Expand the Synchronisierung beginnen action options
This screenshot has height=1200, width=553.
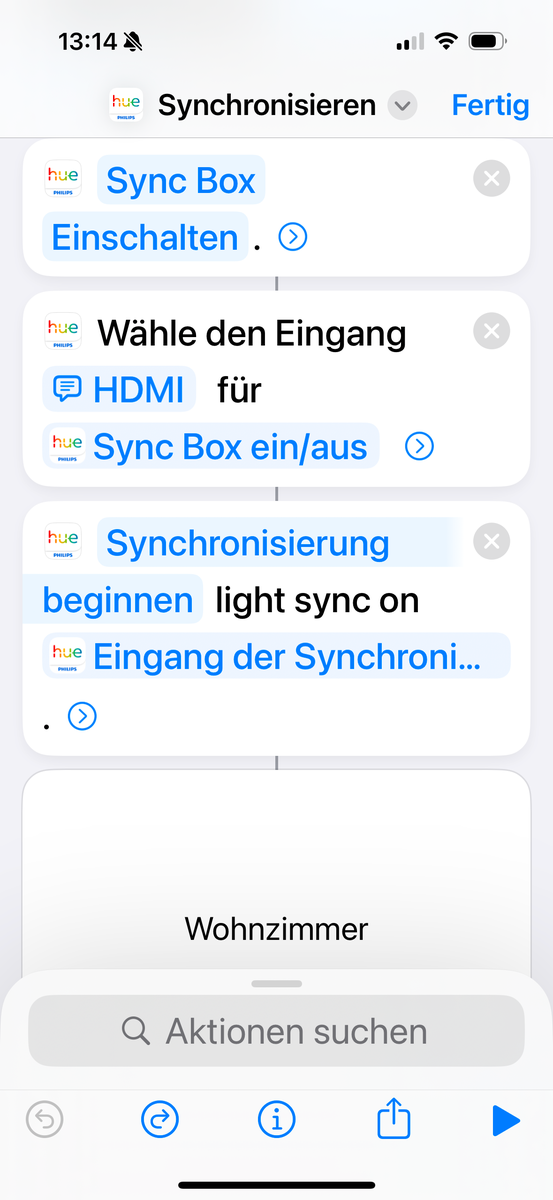click(82, 716)
